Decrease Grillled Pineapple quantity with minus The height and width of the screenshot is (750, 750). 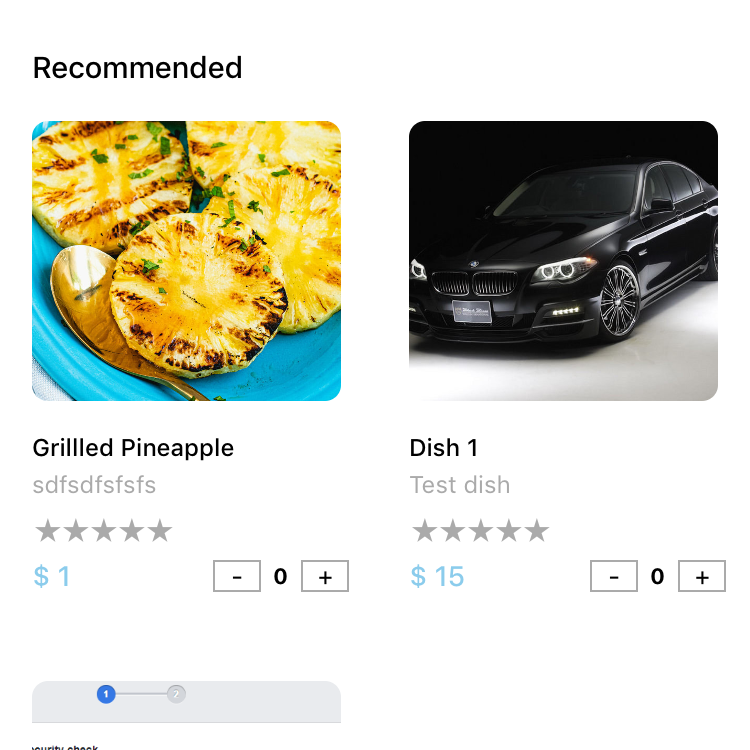click(x=237, y=577)
